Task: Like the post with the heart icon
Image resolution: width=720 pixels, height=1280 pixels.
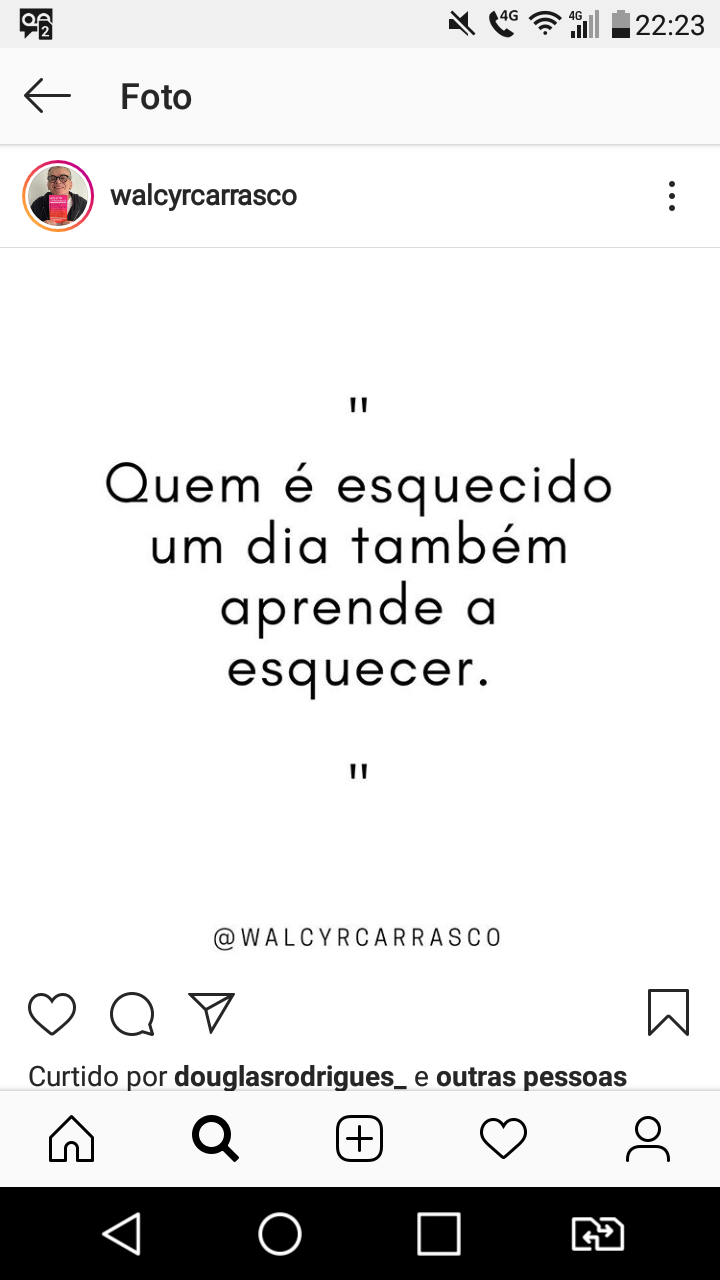Action: tap(52, 1013)
